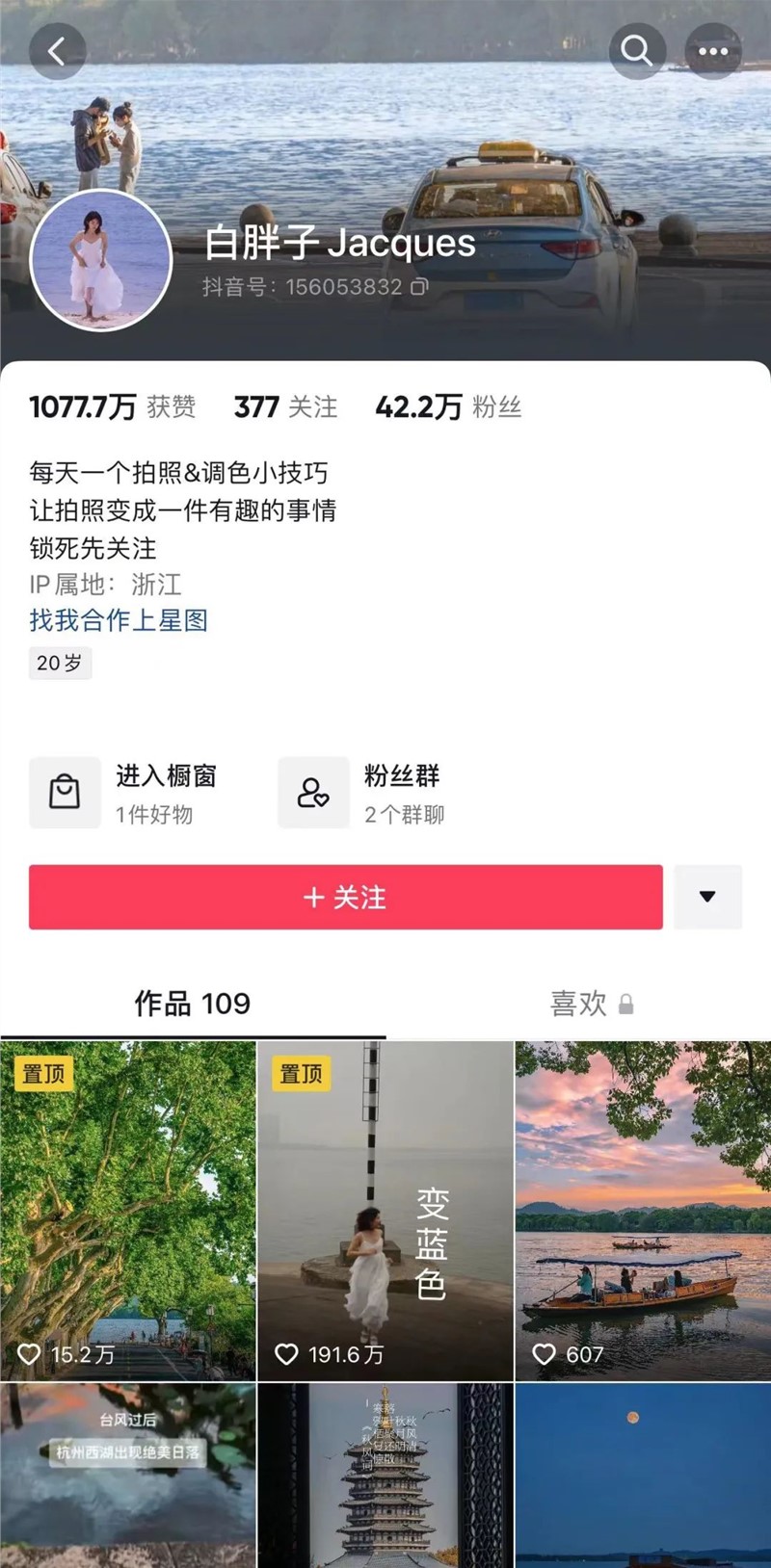Tap the red 关注 follow button

(x=343, y=897)
